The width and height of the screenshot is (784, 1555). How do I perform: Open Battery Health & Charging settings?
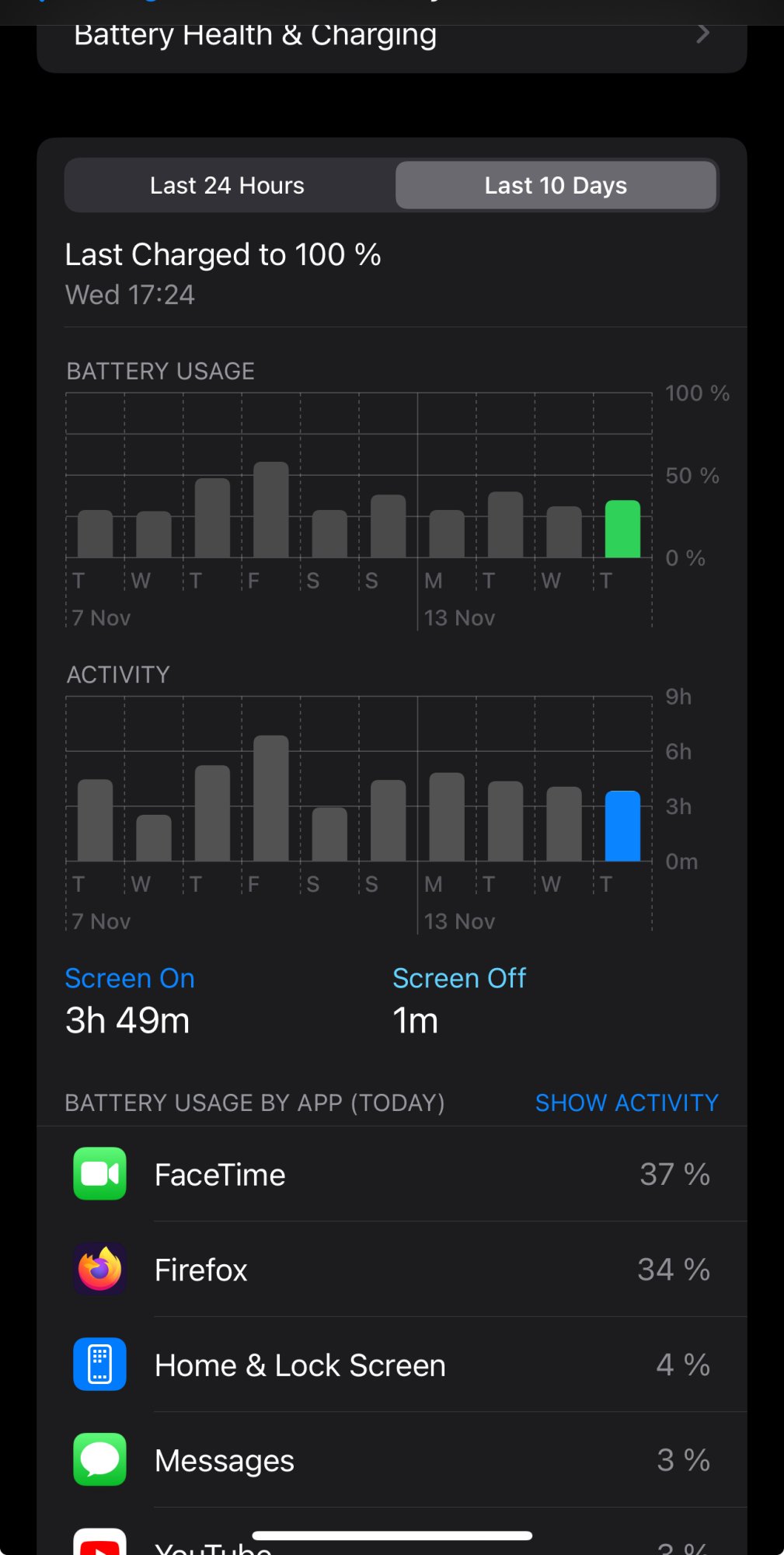pos(392,36)
